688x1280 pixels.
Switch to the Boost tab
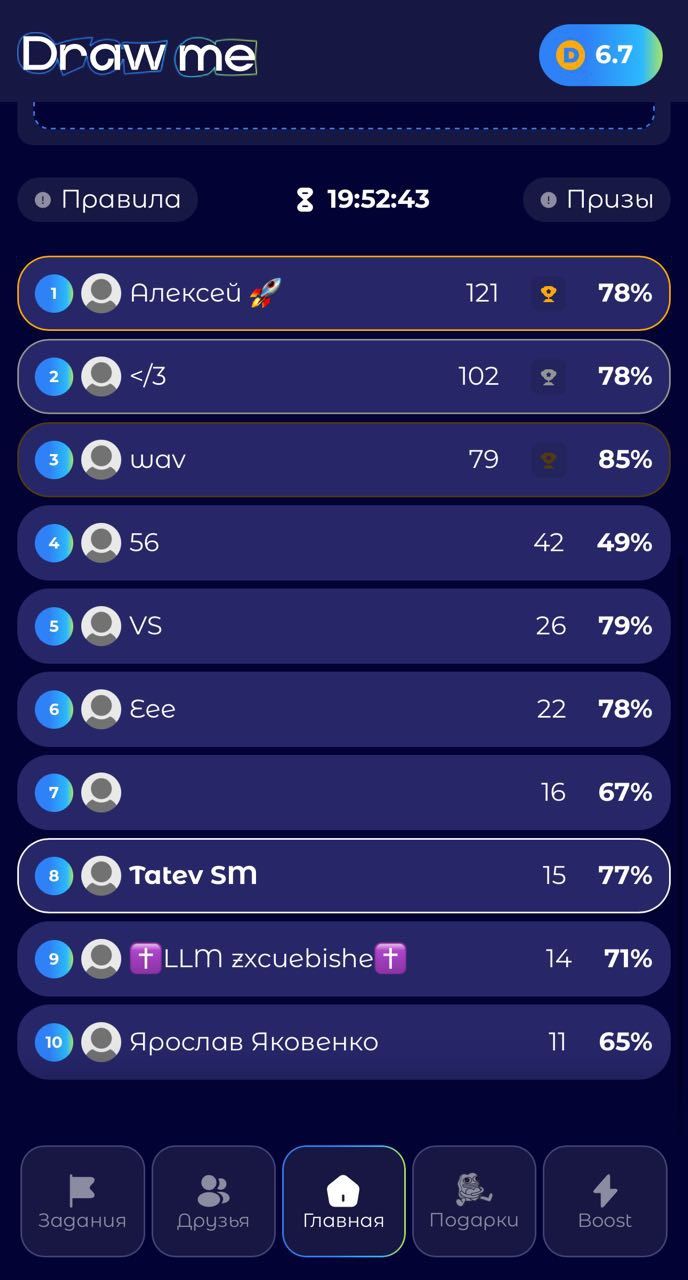pos(604,1201)
